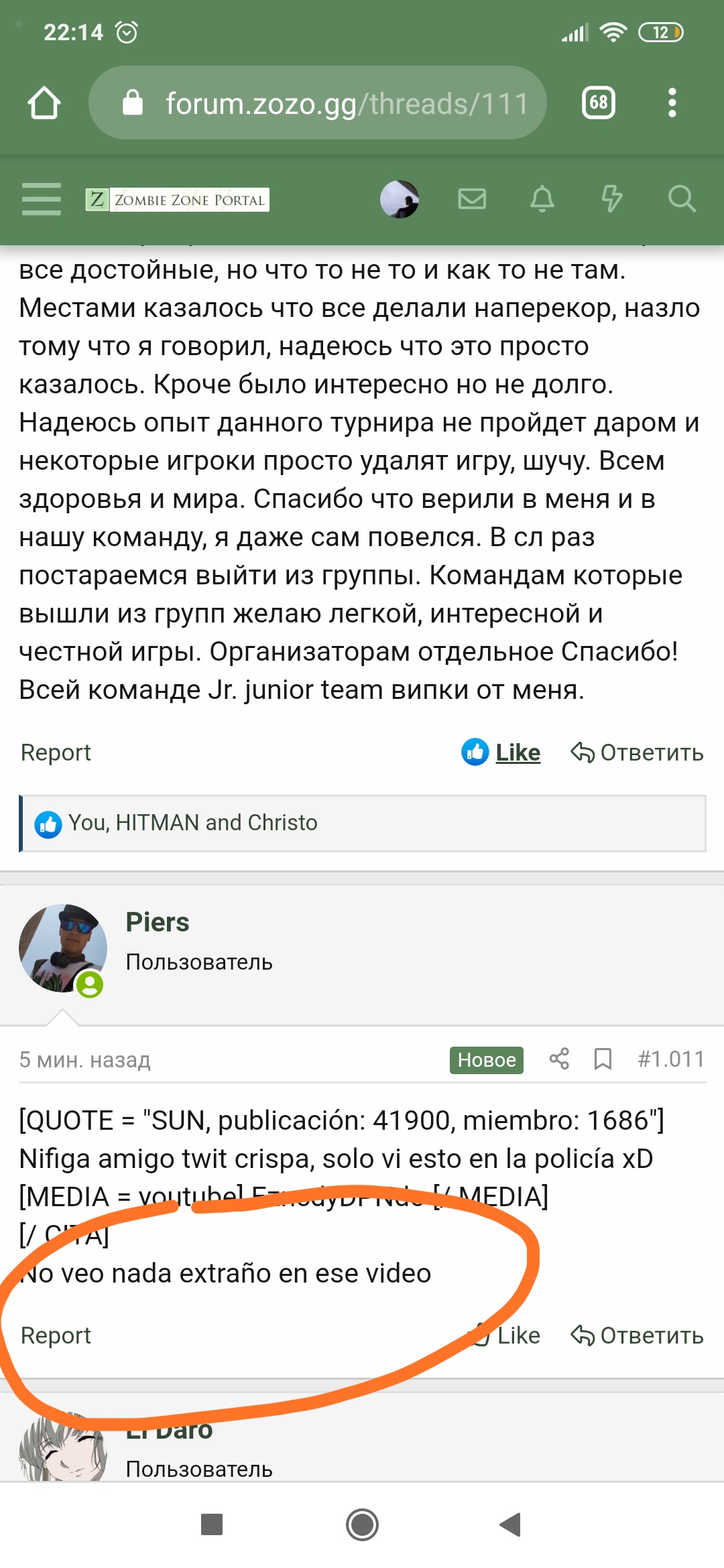Open Piers's profile
The width and height of the screenshot is (724, 1568).
tap(158, 923)
